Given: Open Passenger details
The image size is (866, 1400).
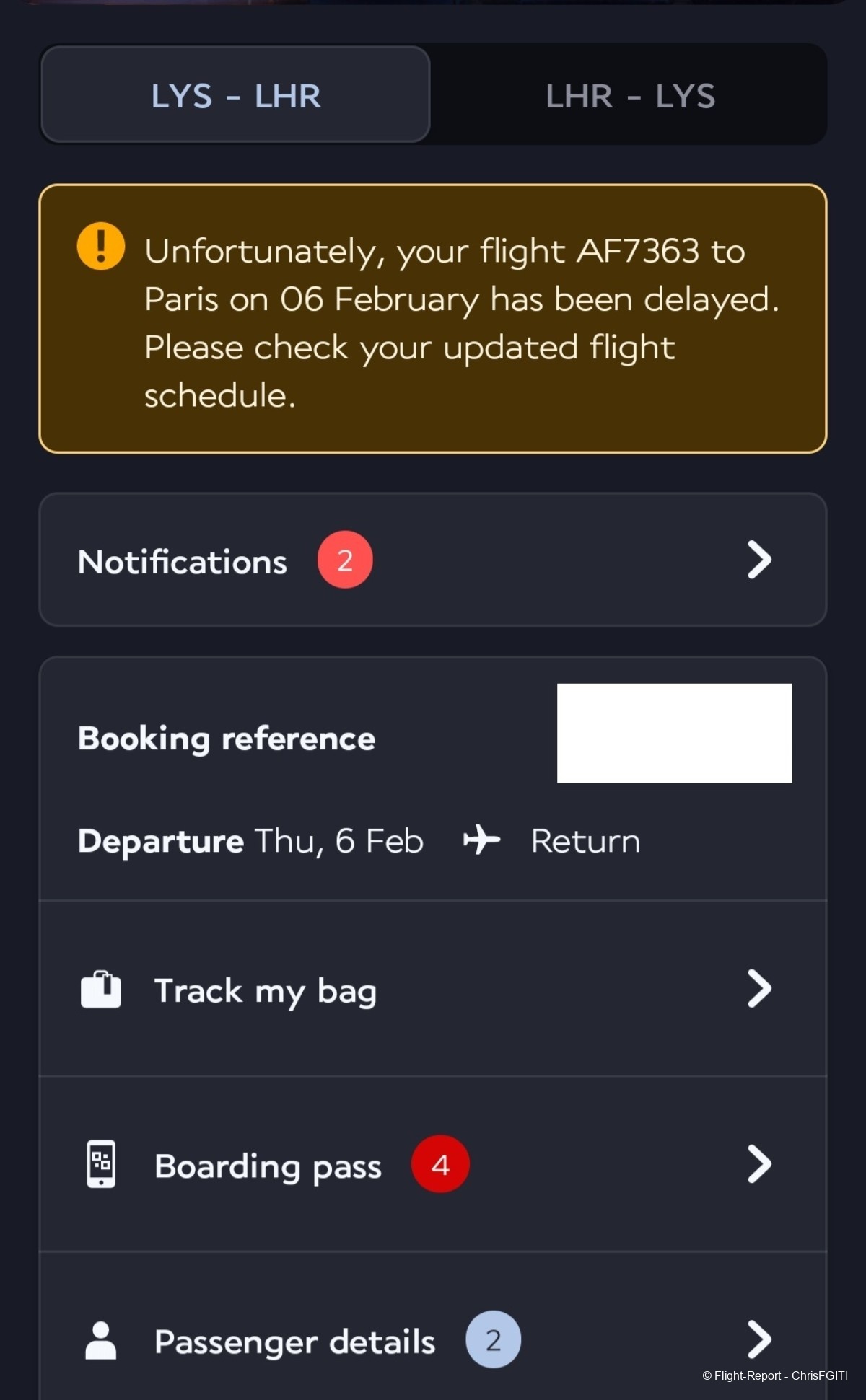Looking at the screenshot, I should 432,1340.
